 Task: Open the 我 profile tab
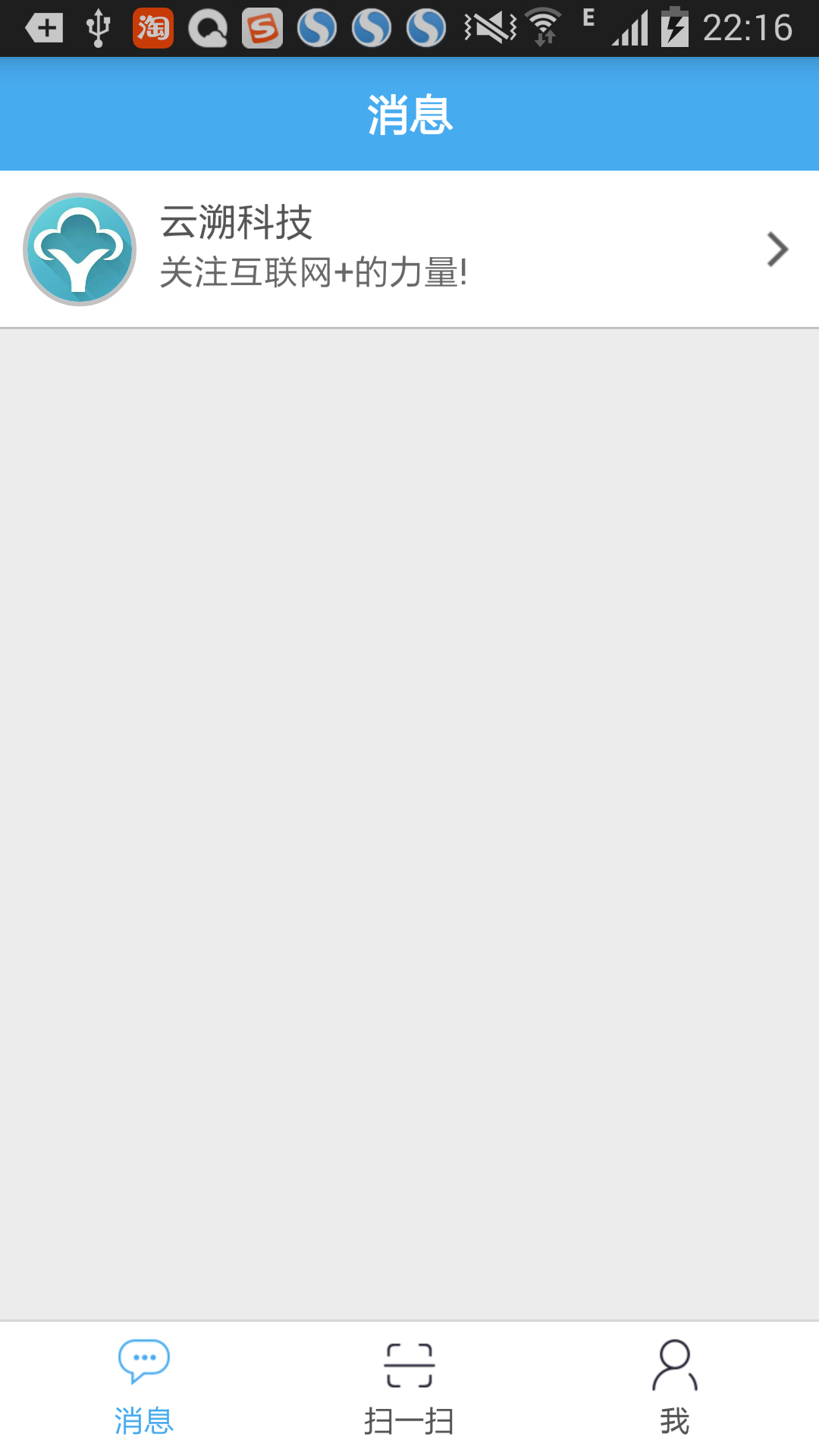click(674, 1388)
